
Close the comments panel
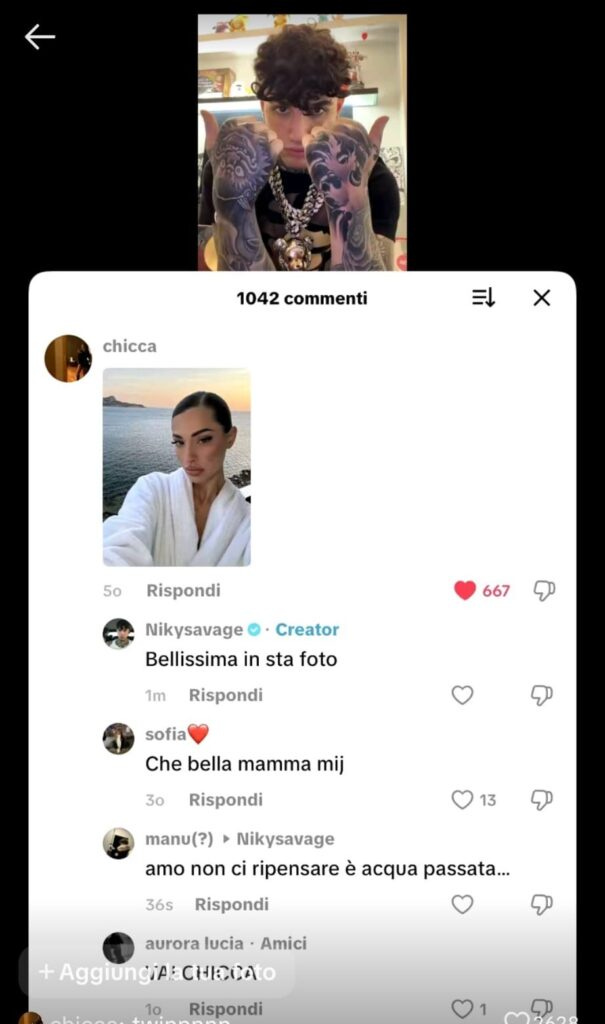pos(541,298)
